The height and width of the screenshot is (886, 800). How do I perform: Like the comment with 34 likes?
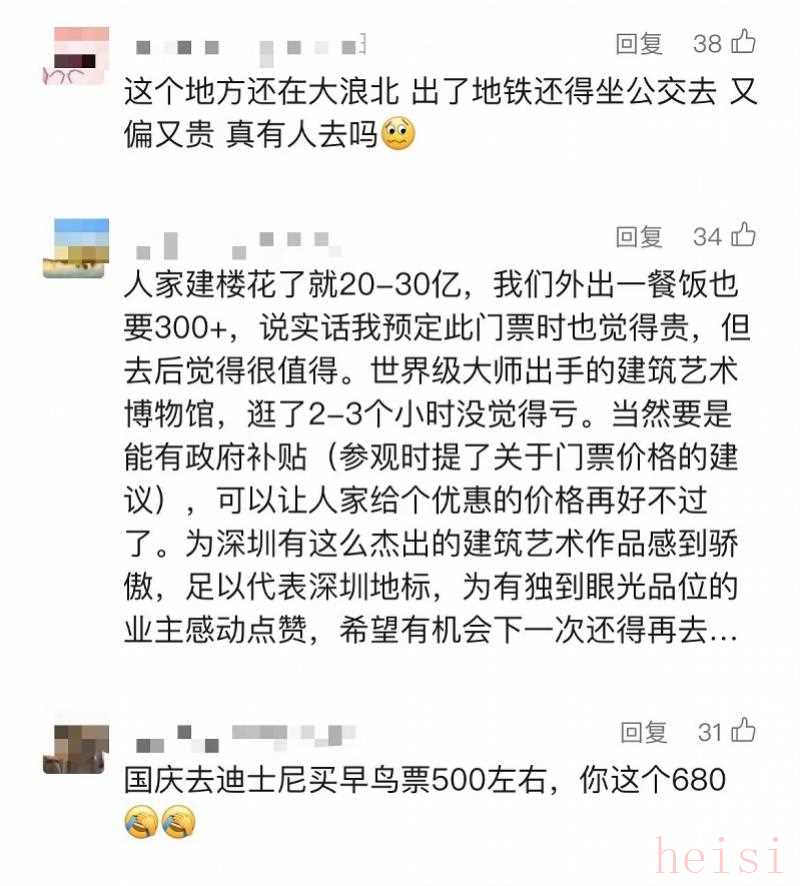pos(743,236)
